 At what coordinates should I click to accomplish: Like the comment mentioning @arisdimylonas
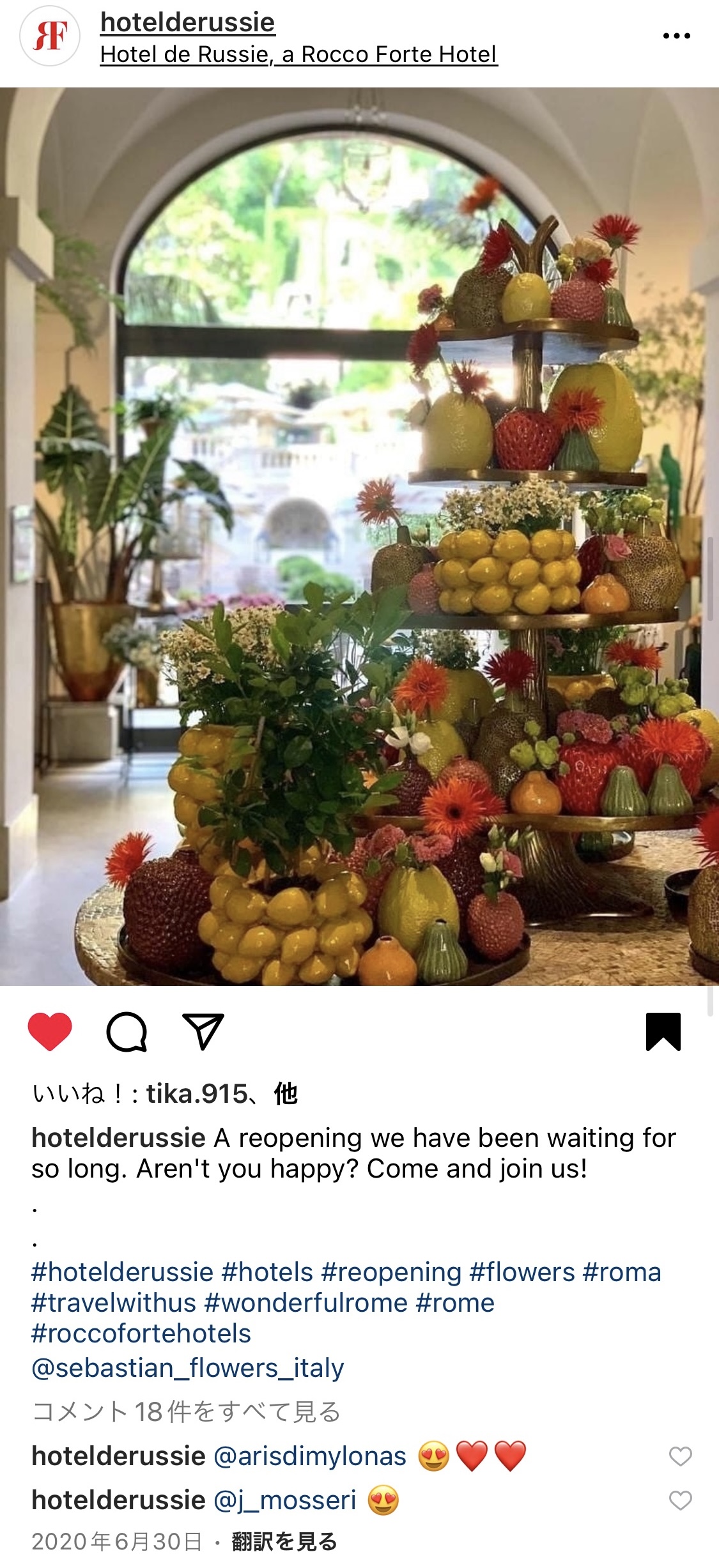[680, 1456]
